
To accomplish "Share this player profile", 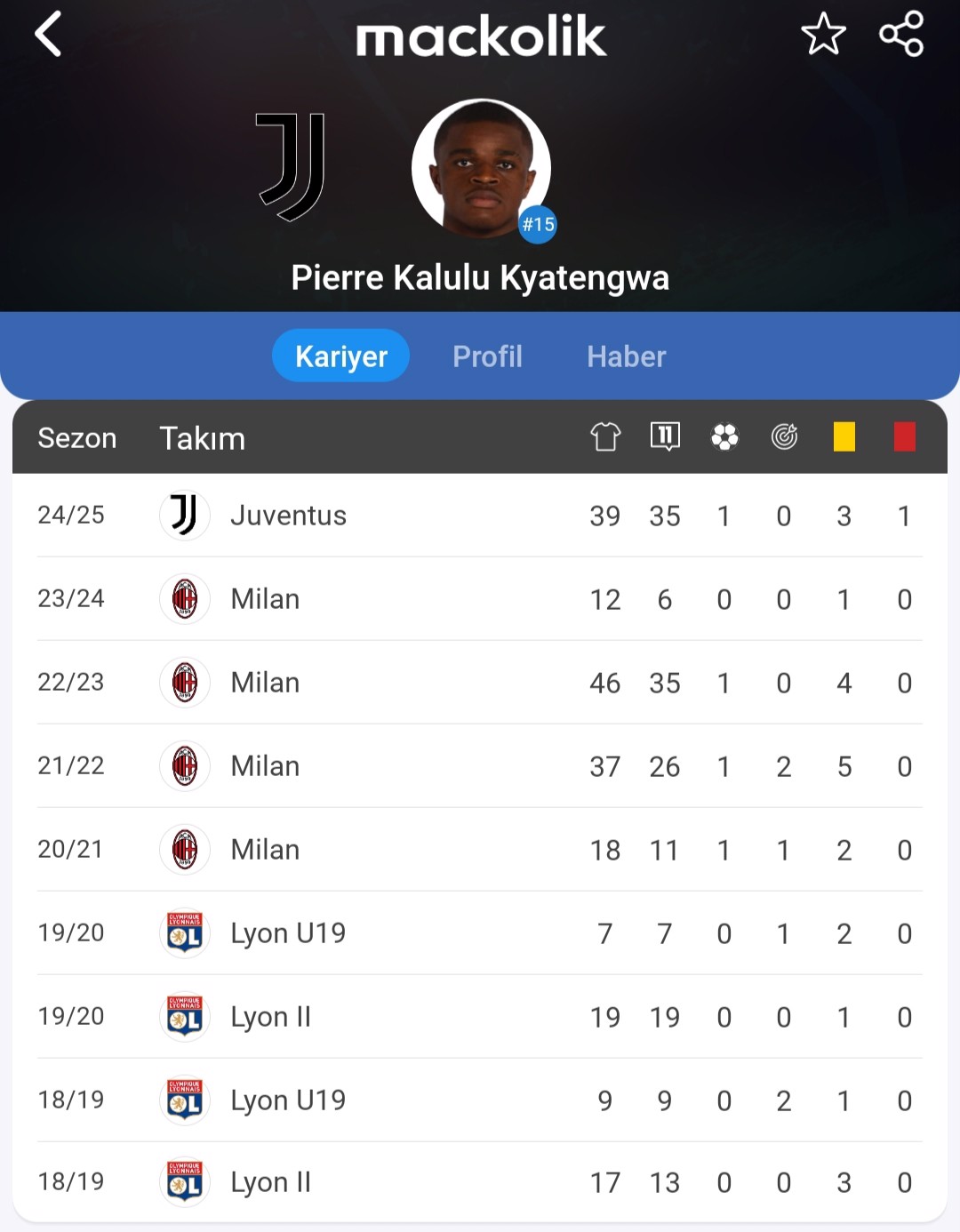I will click(x=901, y=35).
